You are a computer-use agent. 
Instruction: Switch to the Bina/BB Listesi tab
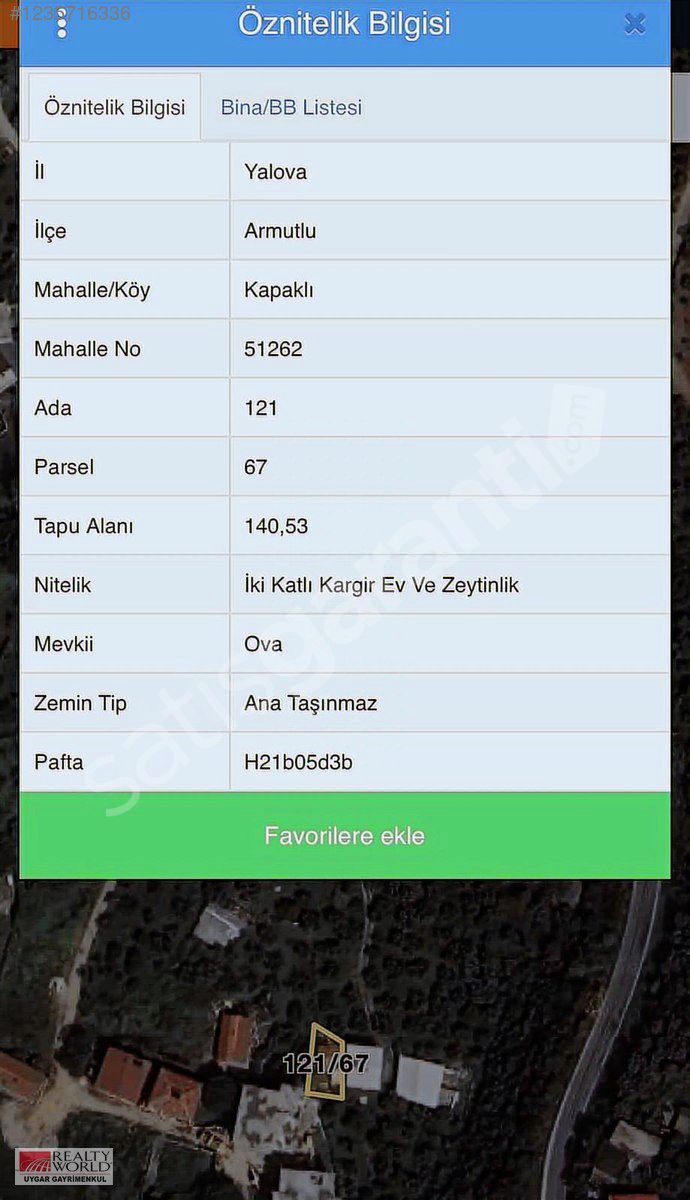[x=291, y=107]
